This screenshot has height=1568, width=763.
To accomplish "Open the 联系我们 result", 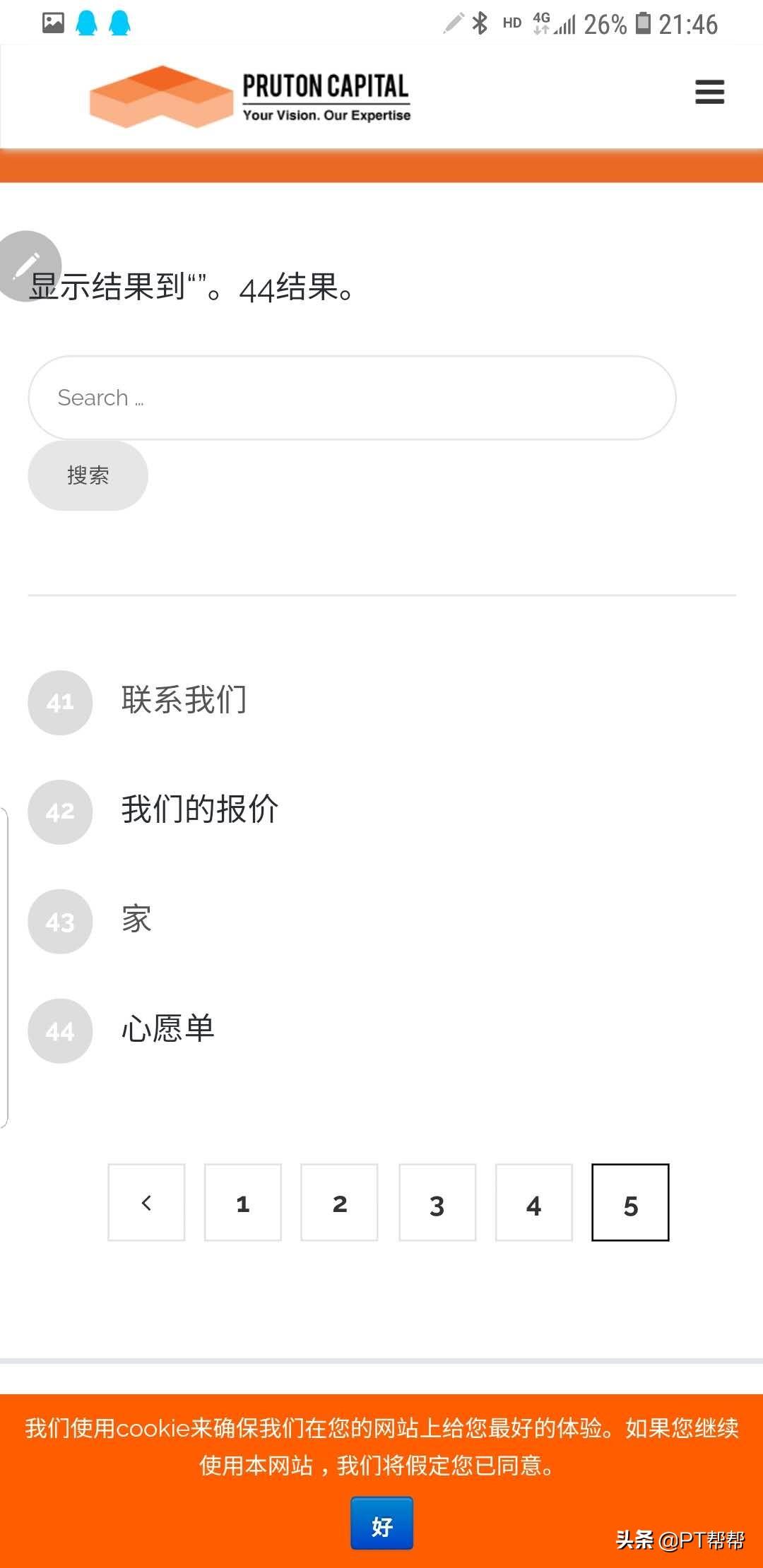I will point(184,700).
